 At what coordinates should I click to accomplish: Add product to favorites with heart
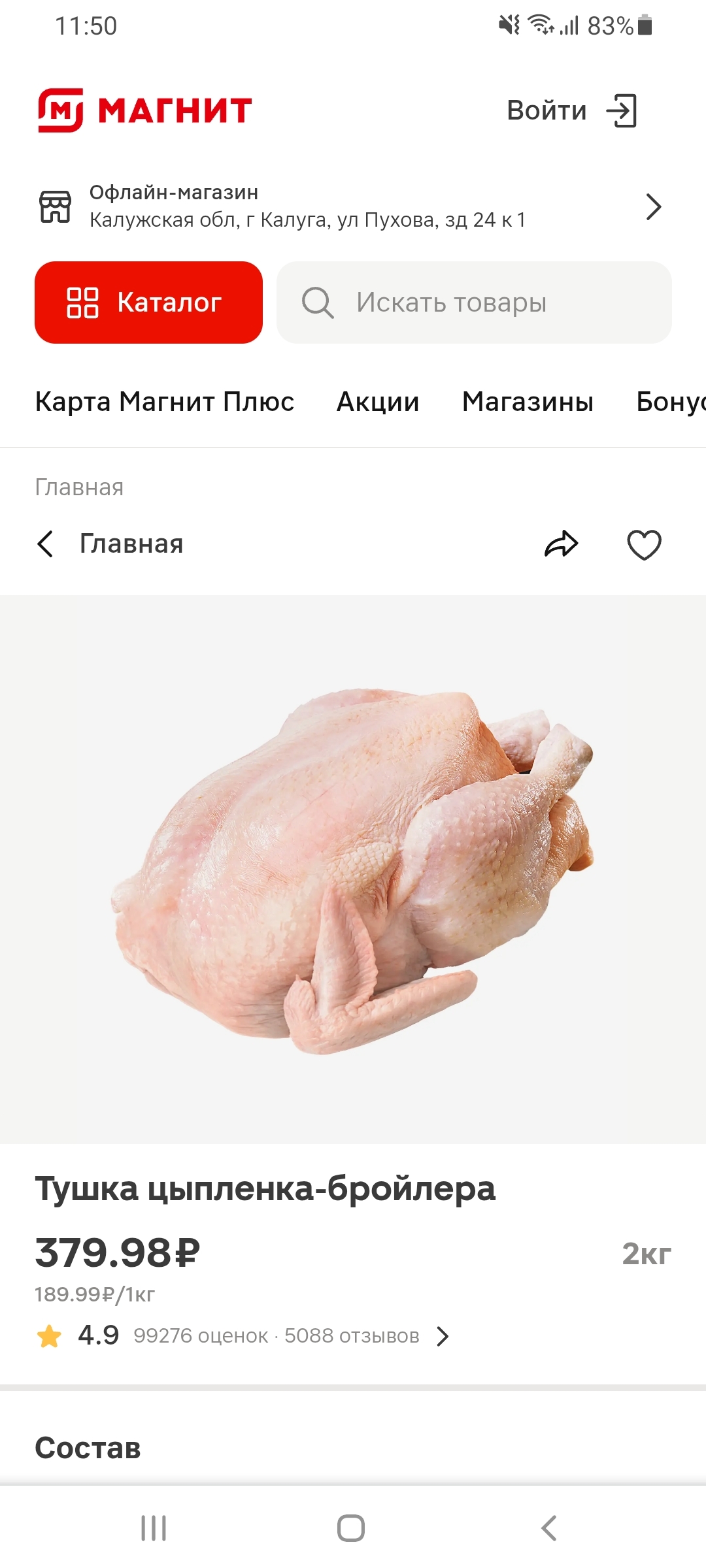pos(644,544)
